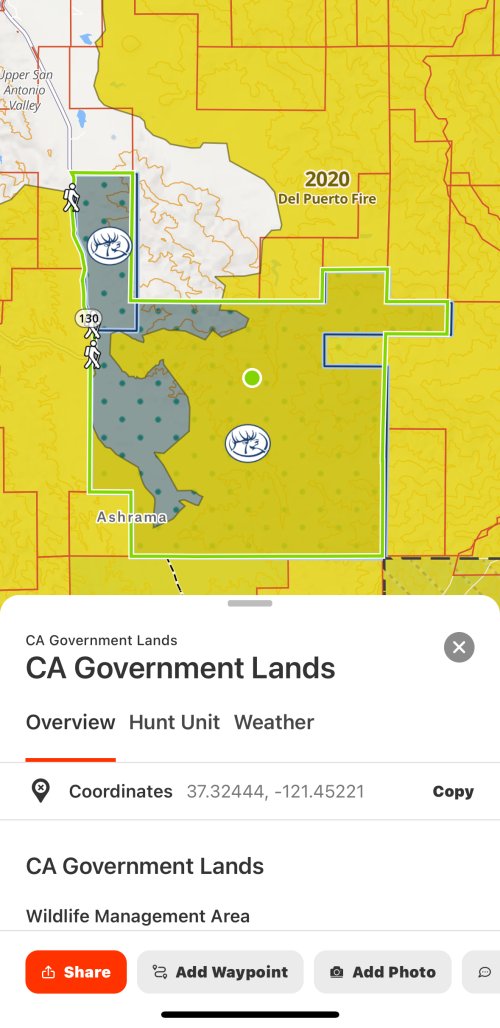Close the CA Government Lands panel

pyautogui.click(x=459, y=647)
